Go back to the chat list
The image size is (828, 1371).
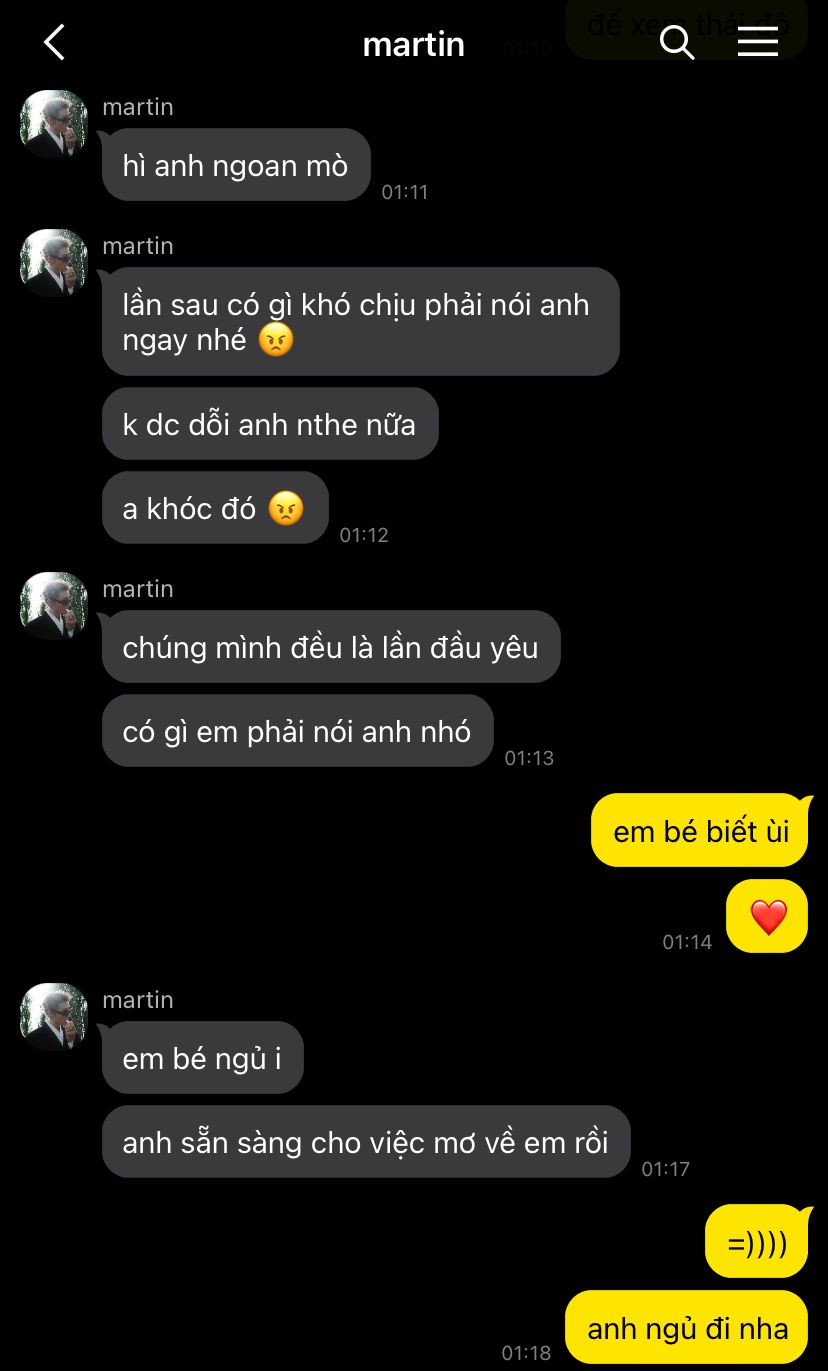click(x=54, y=42)
